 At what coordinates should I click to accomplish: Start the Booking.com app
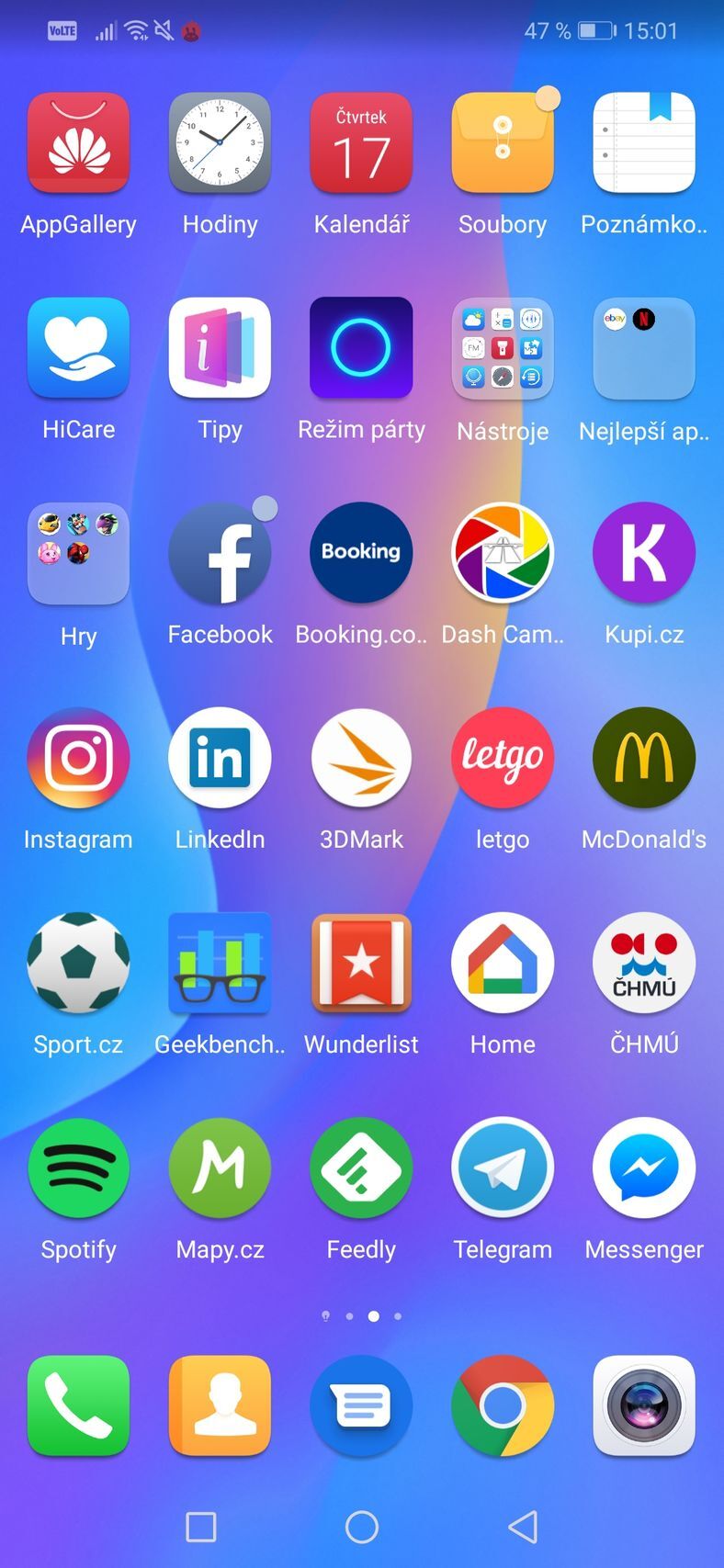point(361,552)
